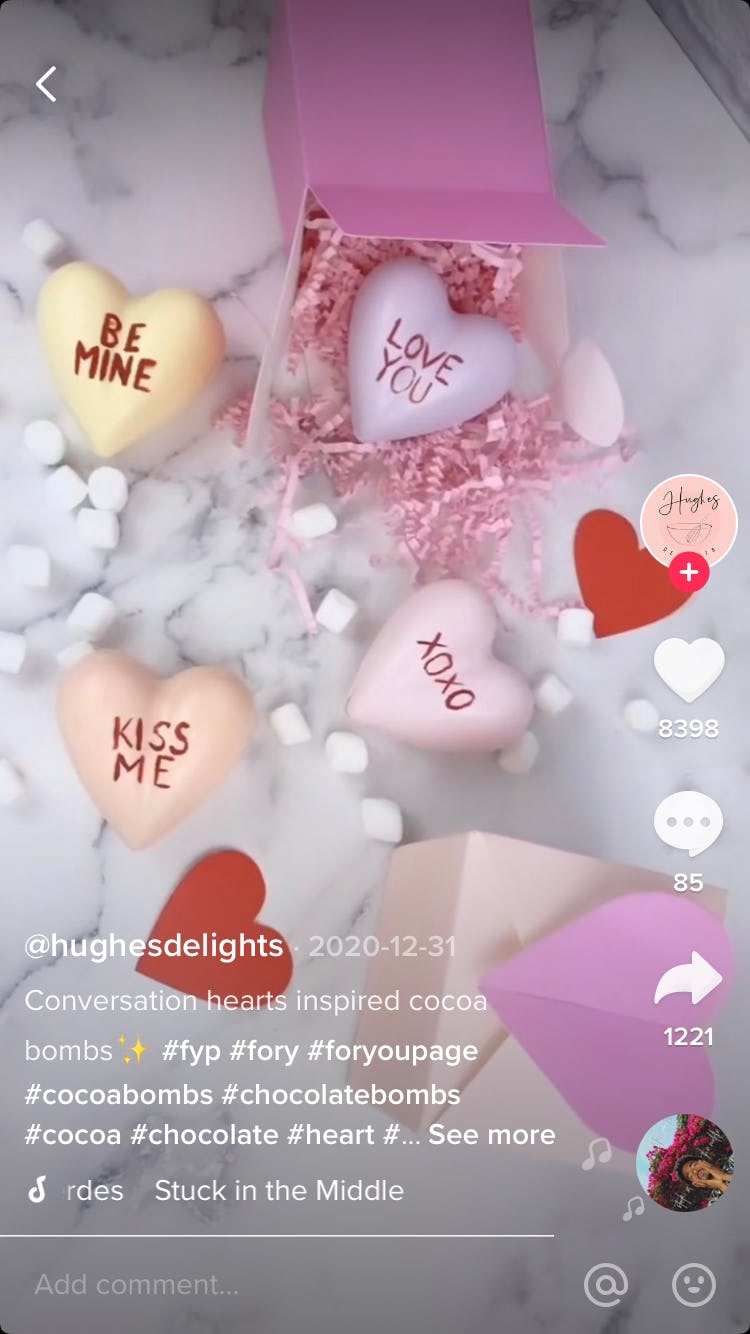Open the @hughesdelights username

pos(154,946)
